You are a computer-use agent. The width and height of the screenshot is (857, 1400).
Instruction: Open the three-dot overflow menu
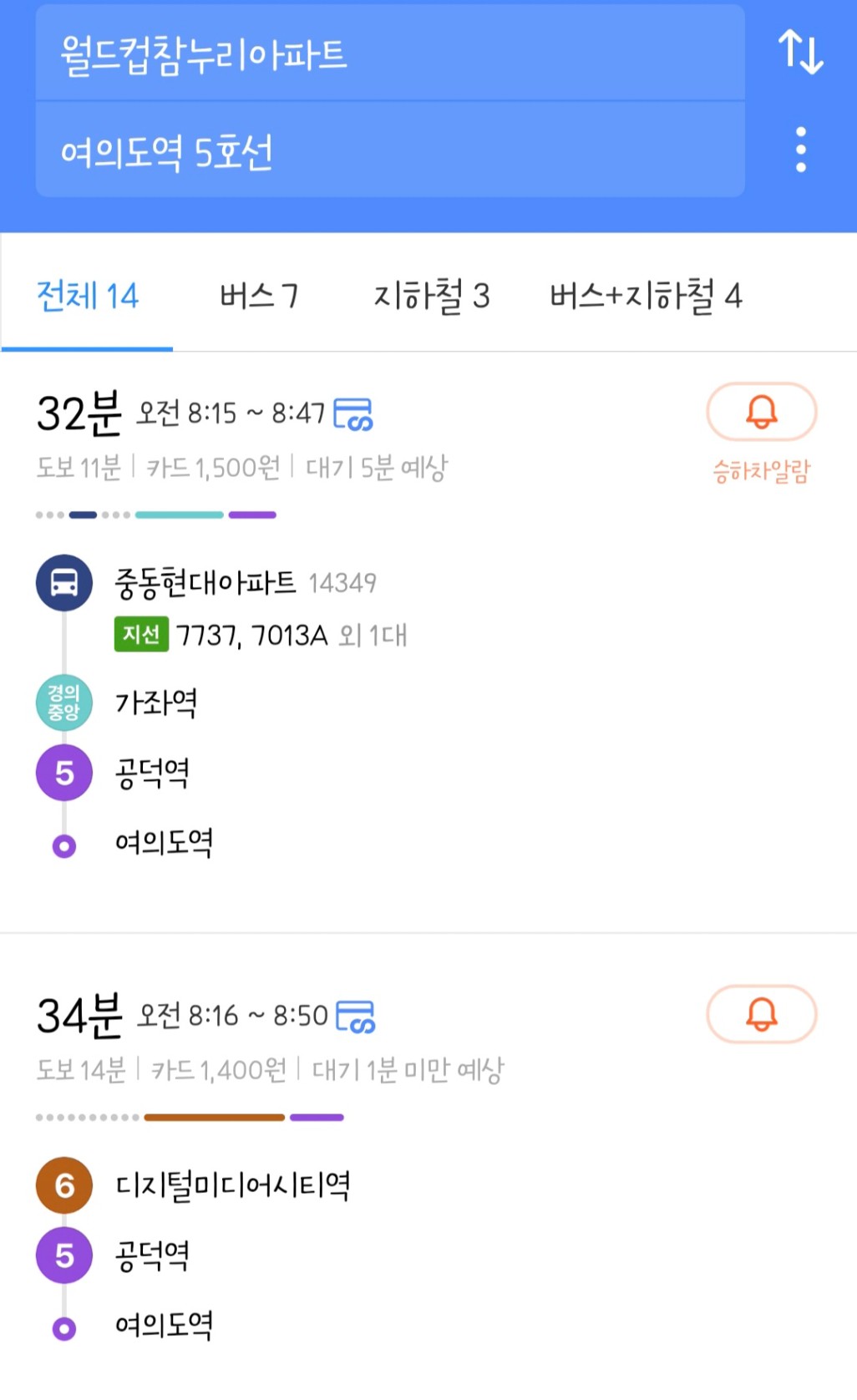(800, 150)
